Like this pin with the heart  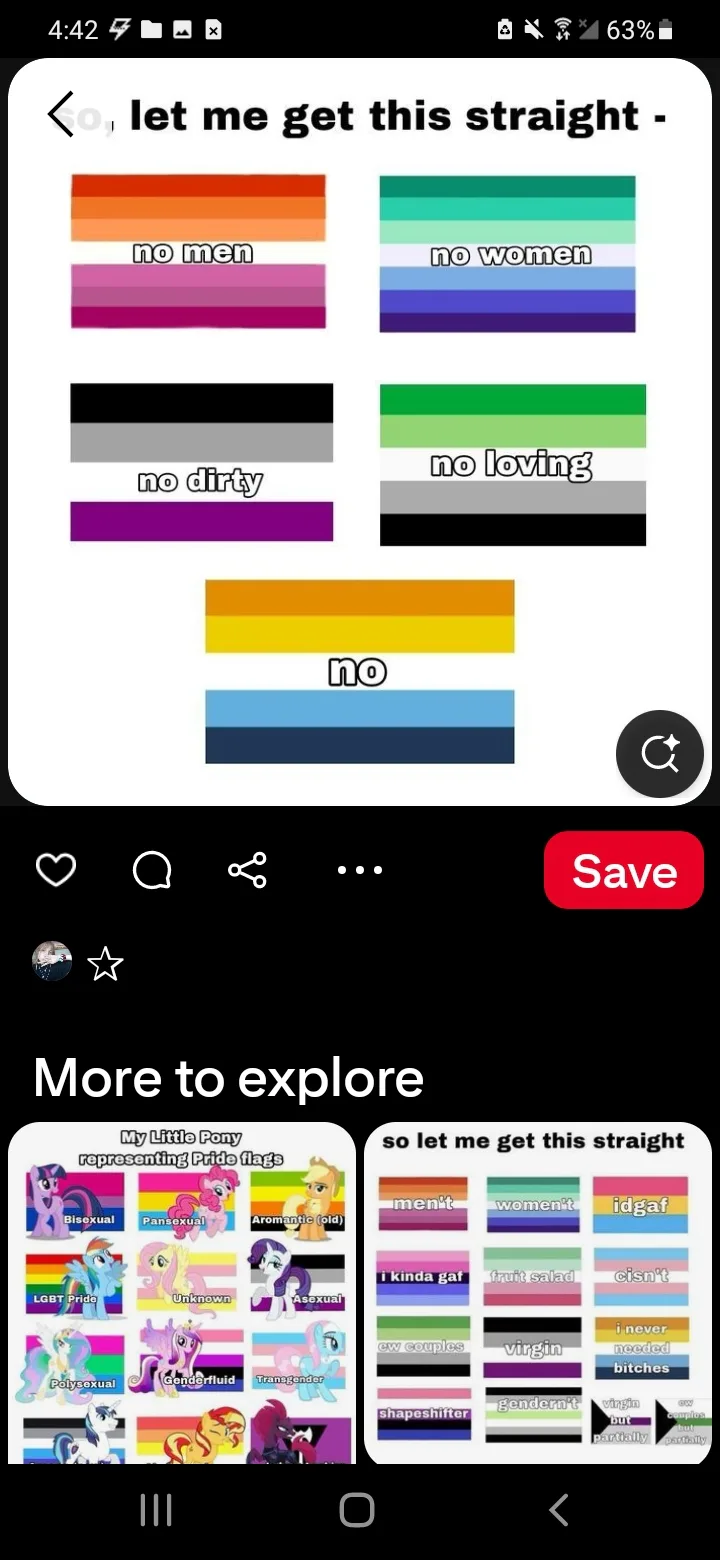(x=56, y=870)
